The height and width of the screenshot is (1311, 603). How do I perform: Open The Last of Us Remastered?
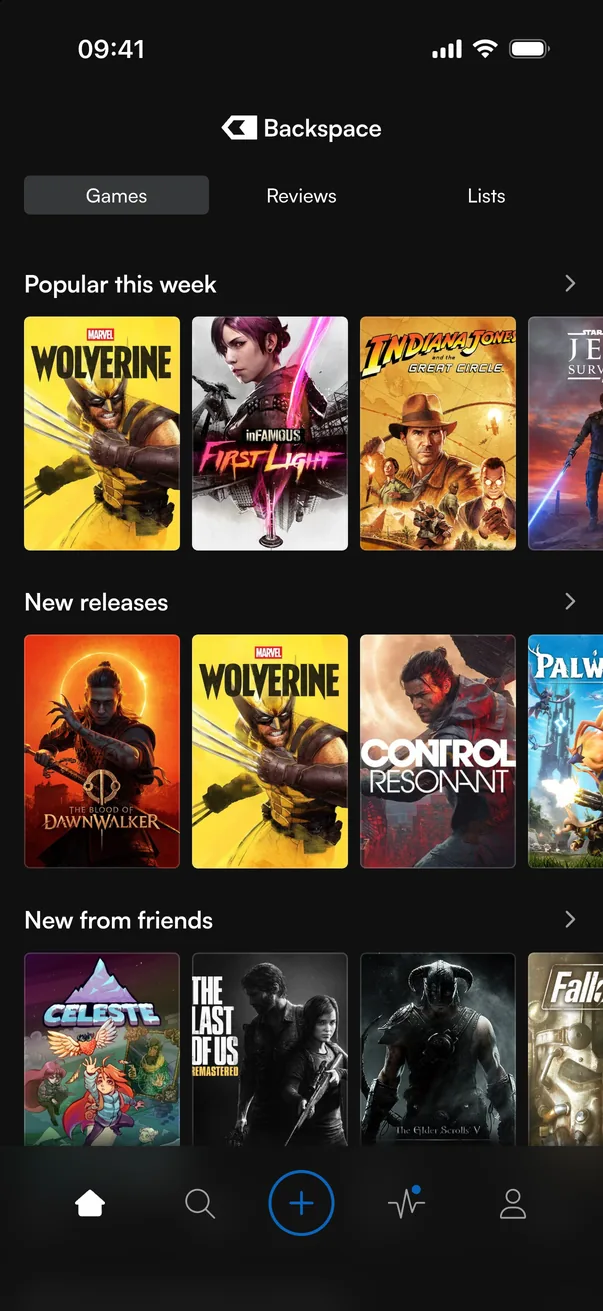click(270, 1049)
